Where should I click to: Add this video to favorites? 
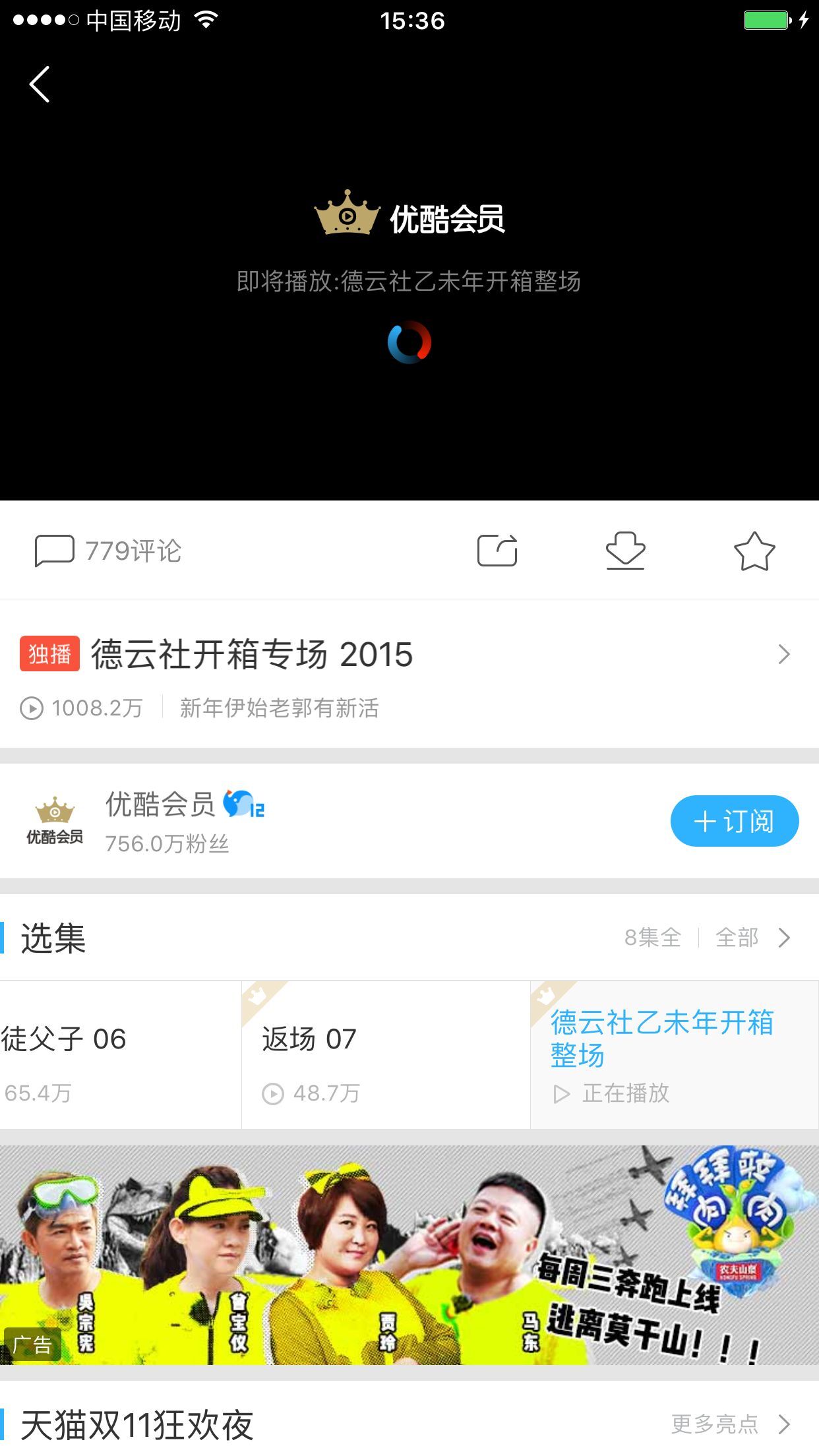[x=754, y=551]
